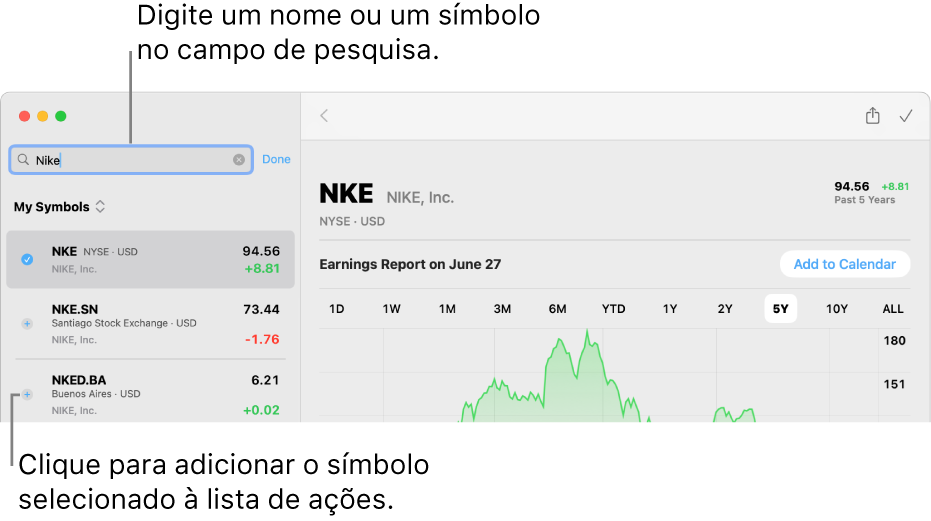Tap Done next to the search field
The width and height of the screenshot is (931, 521).
point(276,159)
